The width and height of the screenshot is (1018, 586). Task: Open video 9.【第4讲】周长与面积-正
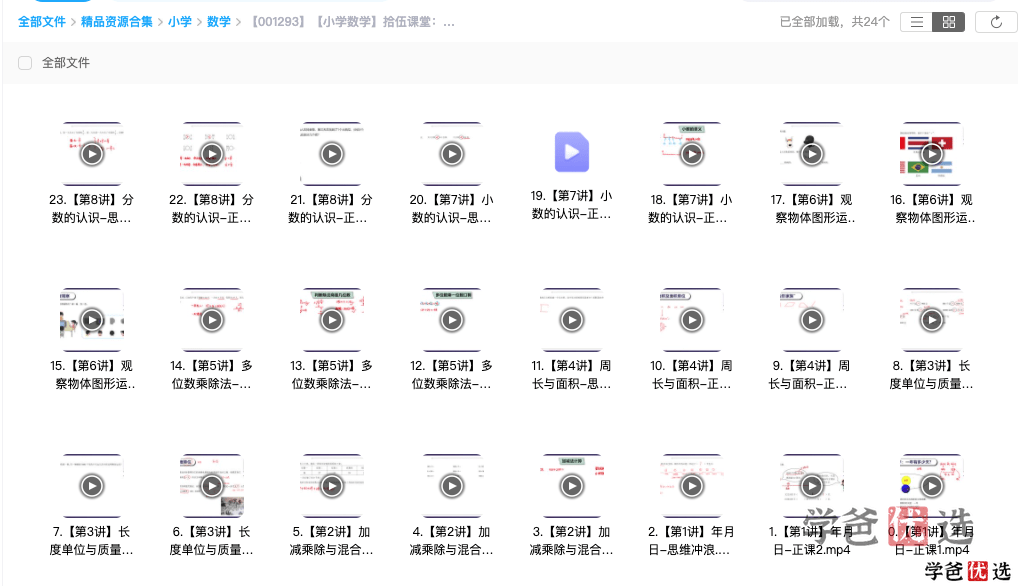pyautogui.click(x=811, y=320)
